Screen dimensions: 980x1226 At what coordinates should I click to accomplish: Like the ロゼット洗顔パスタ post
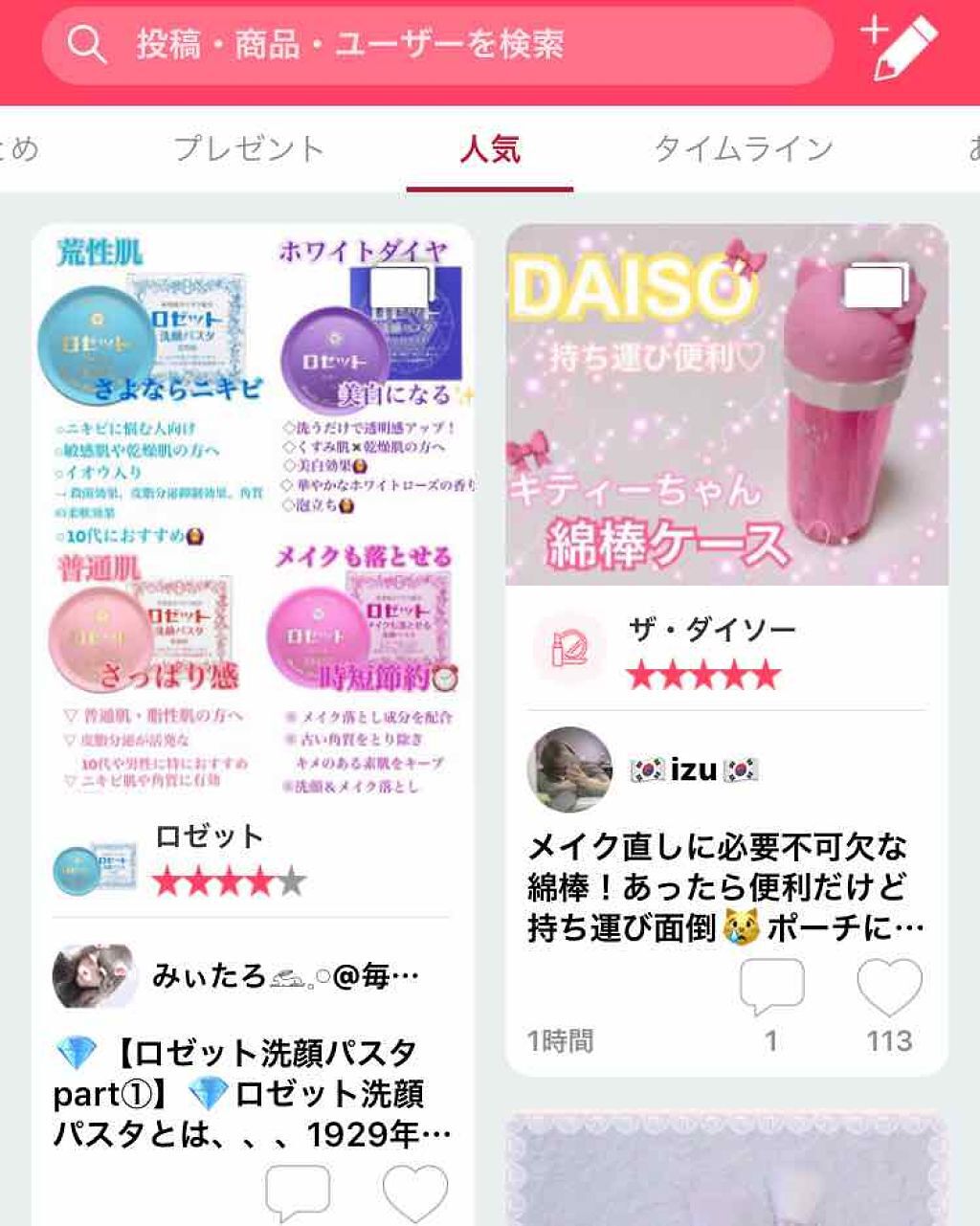coord(415,1193)
